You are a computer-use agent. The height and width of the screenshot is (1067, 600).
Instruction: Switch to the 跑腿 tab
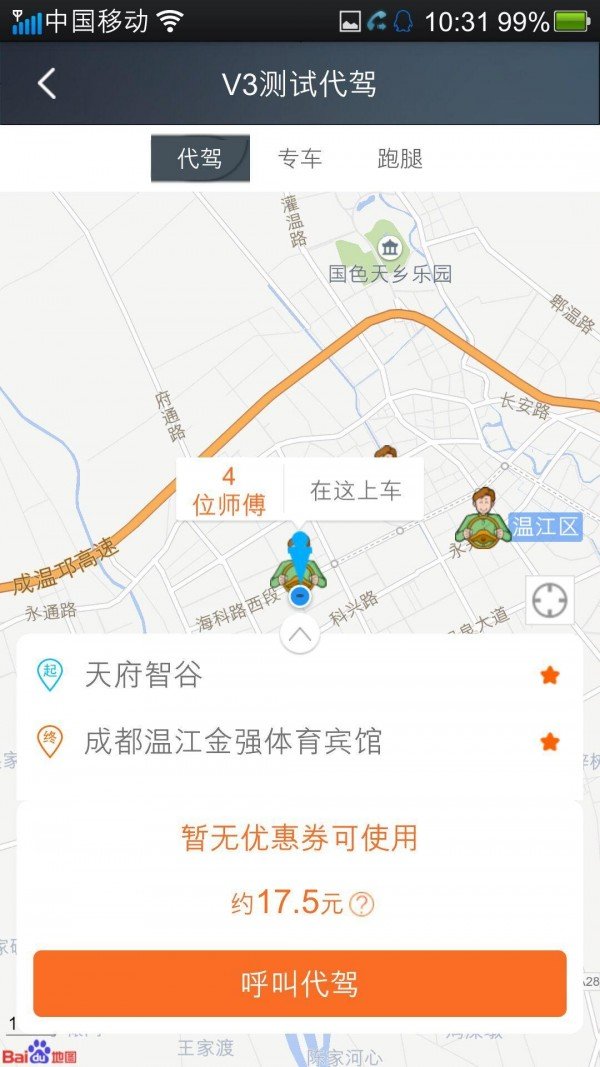(x=400, y=158)
